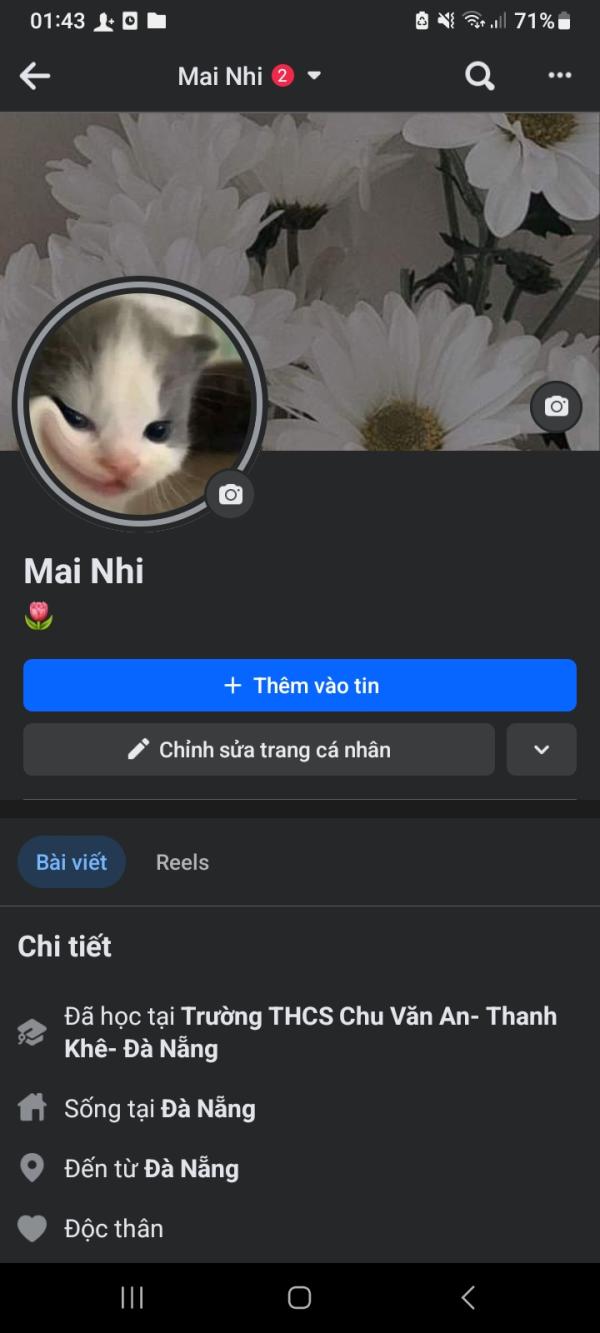Change cover photo via camera icon
This screenshot has height=1333, width=600.
click(x=556, y=407)
